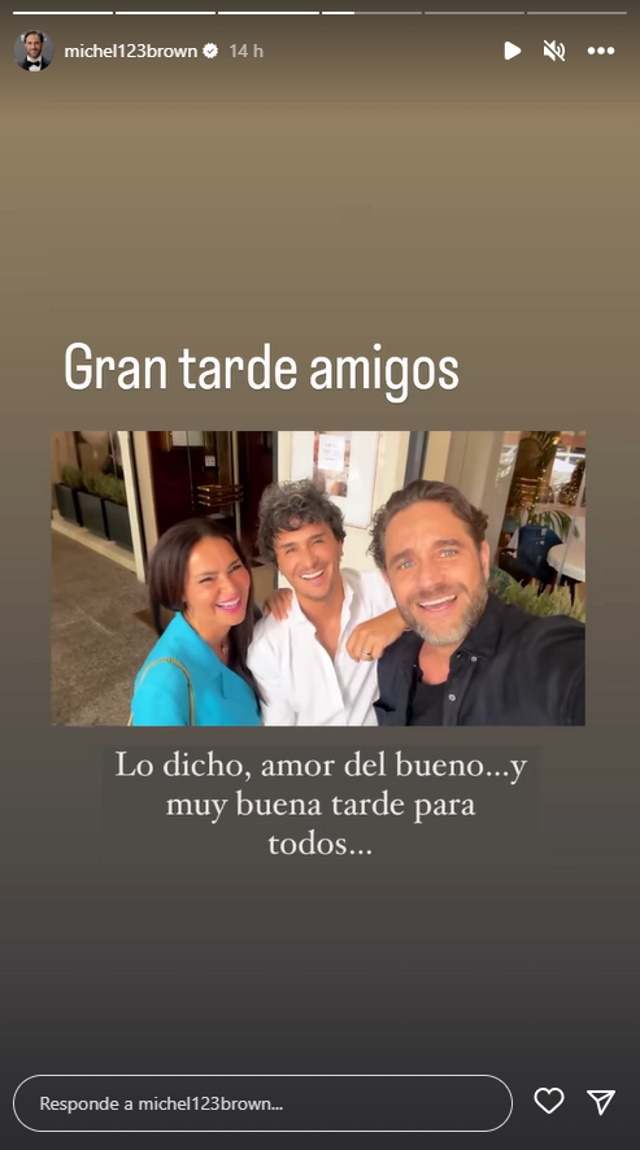The height and width of the screenshot is (1150, 640).
Task: Tap the michel123brown username
Action: coord(130,51)
